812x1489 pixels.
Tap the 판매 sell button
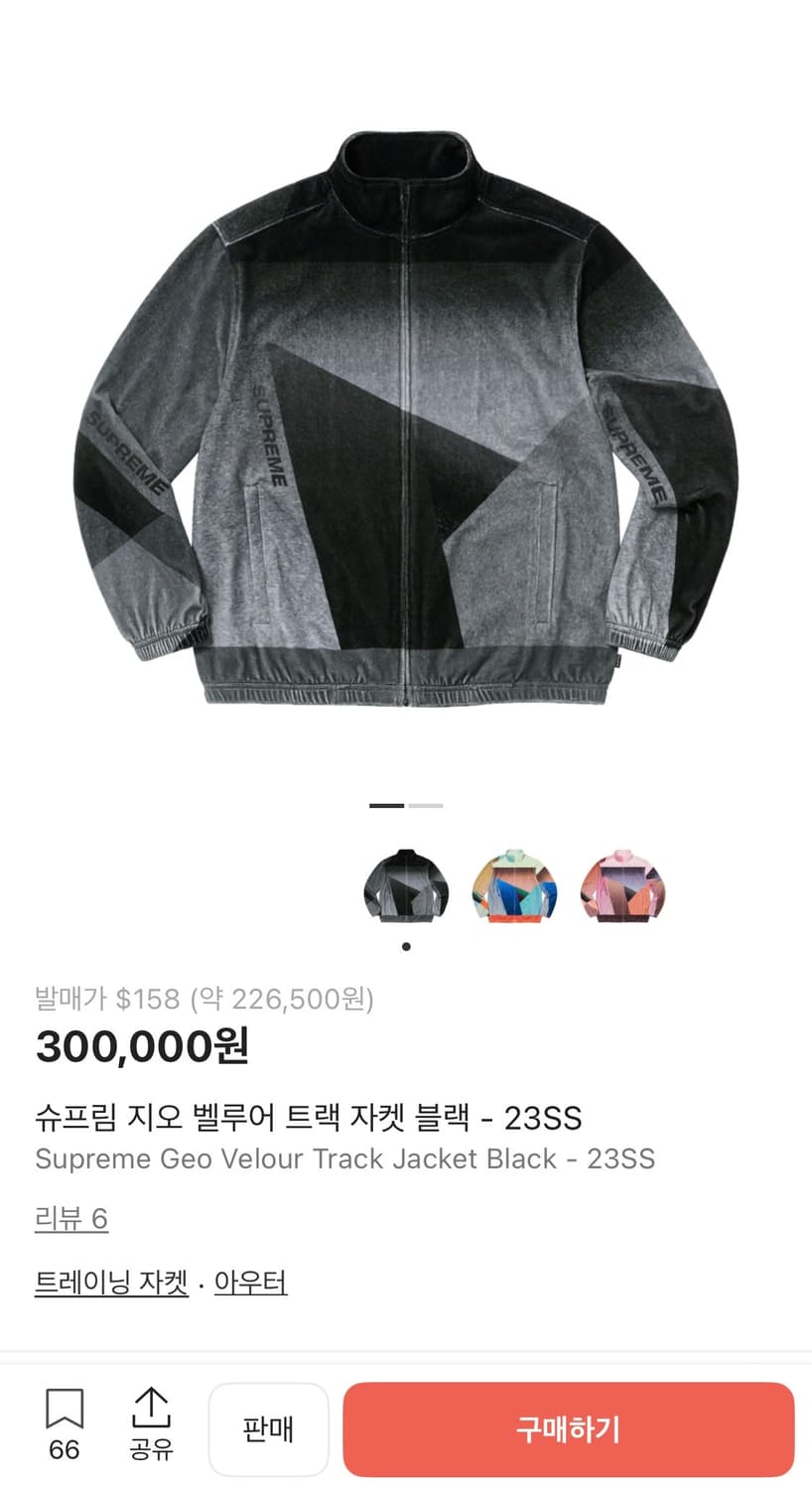point(268,1429)
